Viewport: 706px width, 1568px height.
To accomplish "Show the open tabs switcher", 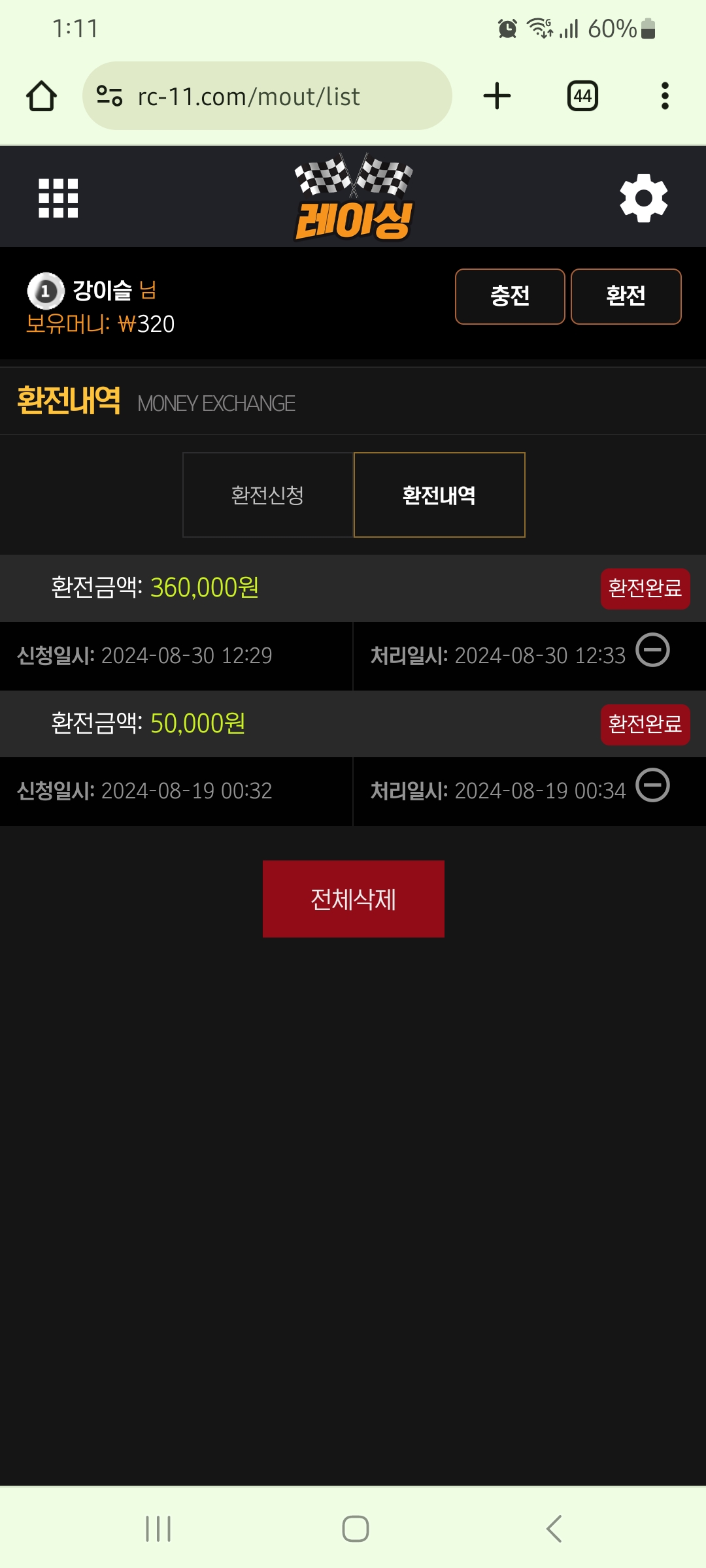I will coord(582,96).
